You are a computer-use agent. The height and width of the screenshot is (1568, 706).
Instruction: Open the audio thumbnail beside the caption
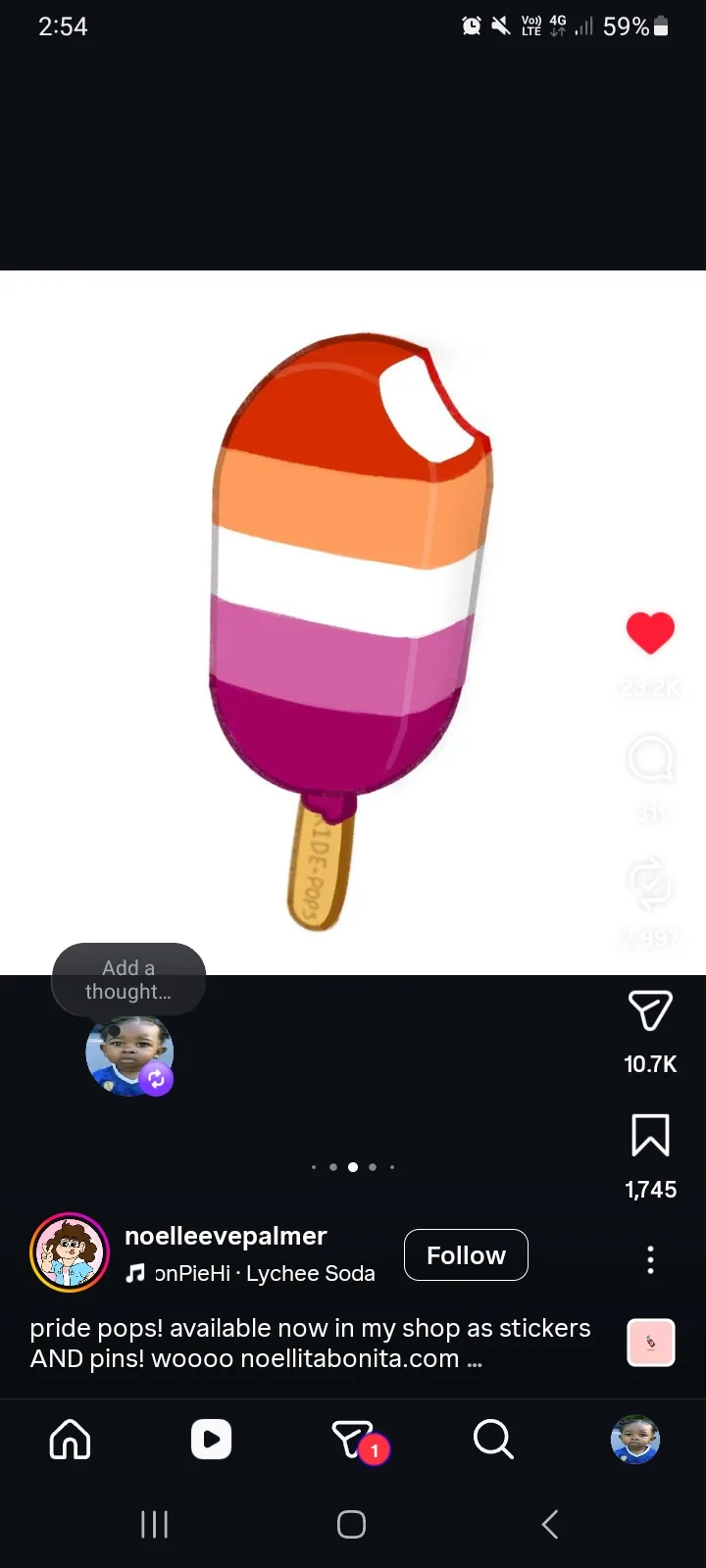(651, 1343)
